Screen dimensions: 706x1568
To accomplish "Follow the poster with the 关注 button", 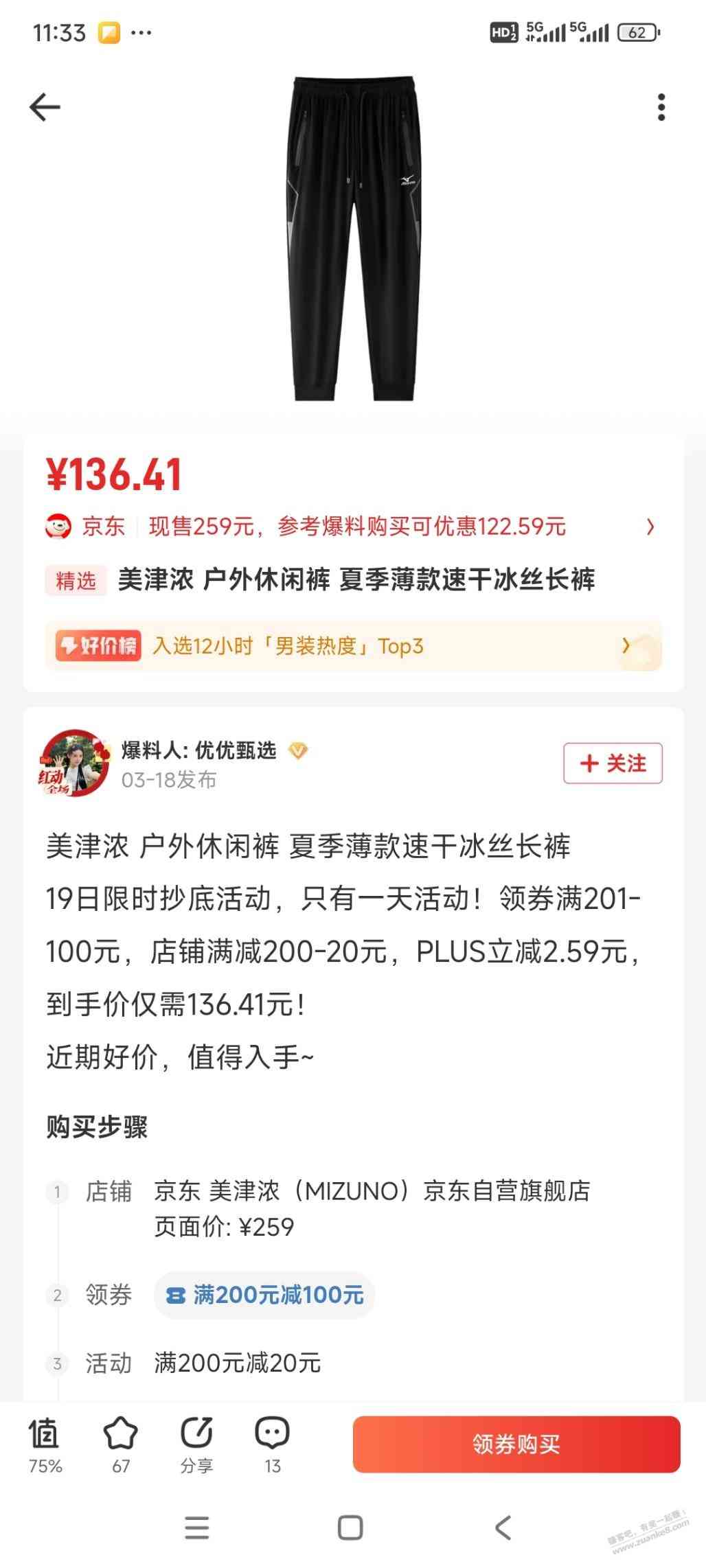I will click(x=613, y=763).
